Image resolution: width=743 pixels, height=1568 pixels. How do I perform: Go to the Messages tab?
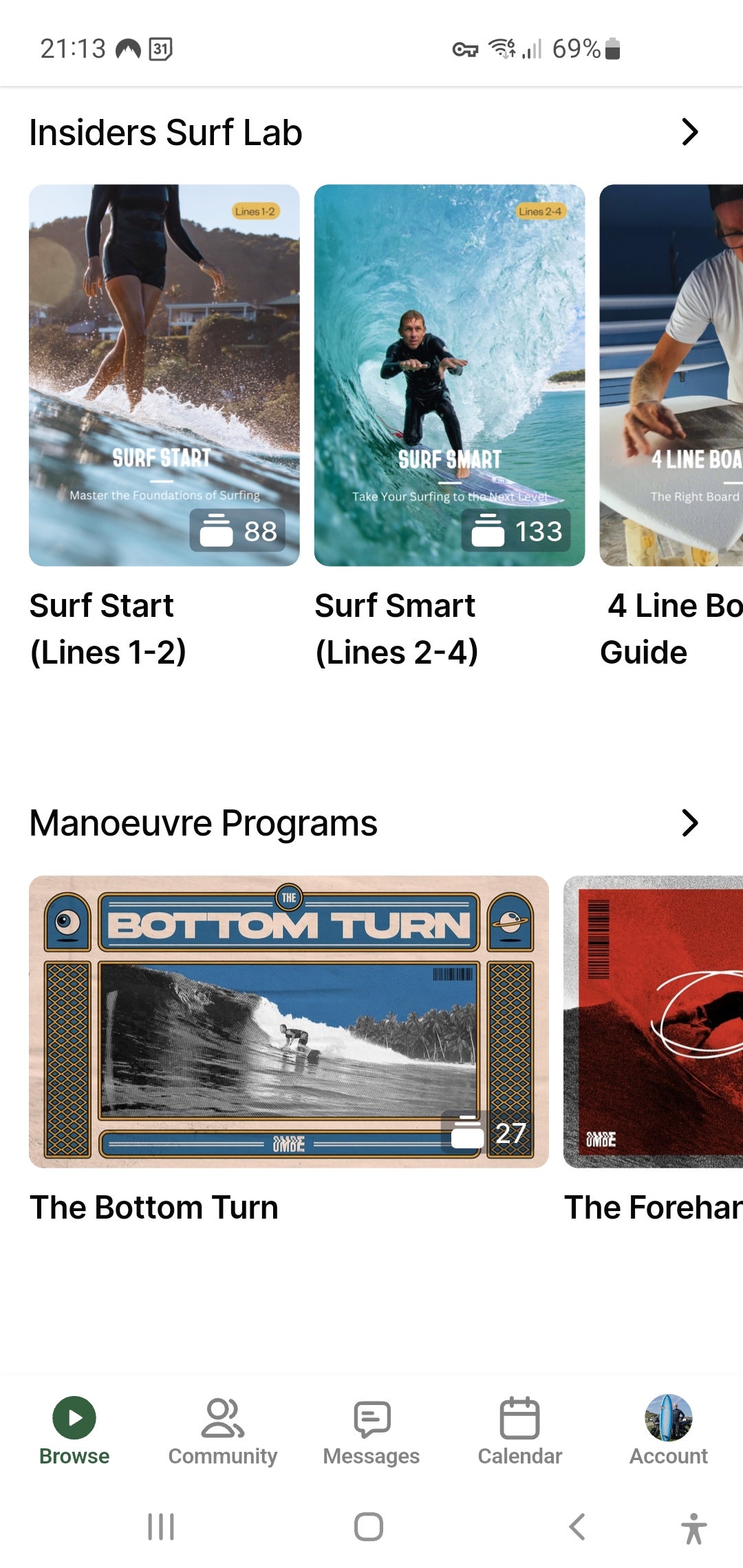(x=371, y=1430)
